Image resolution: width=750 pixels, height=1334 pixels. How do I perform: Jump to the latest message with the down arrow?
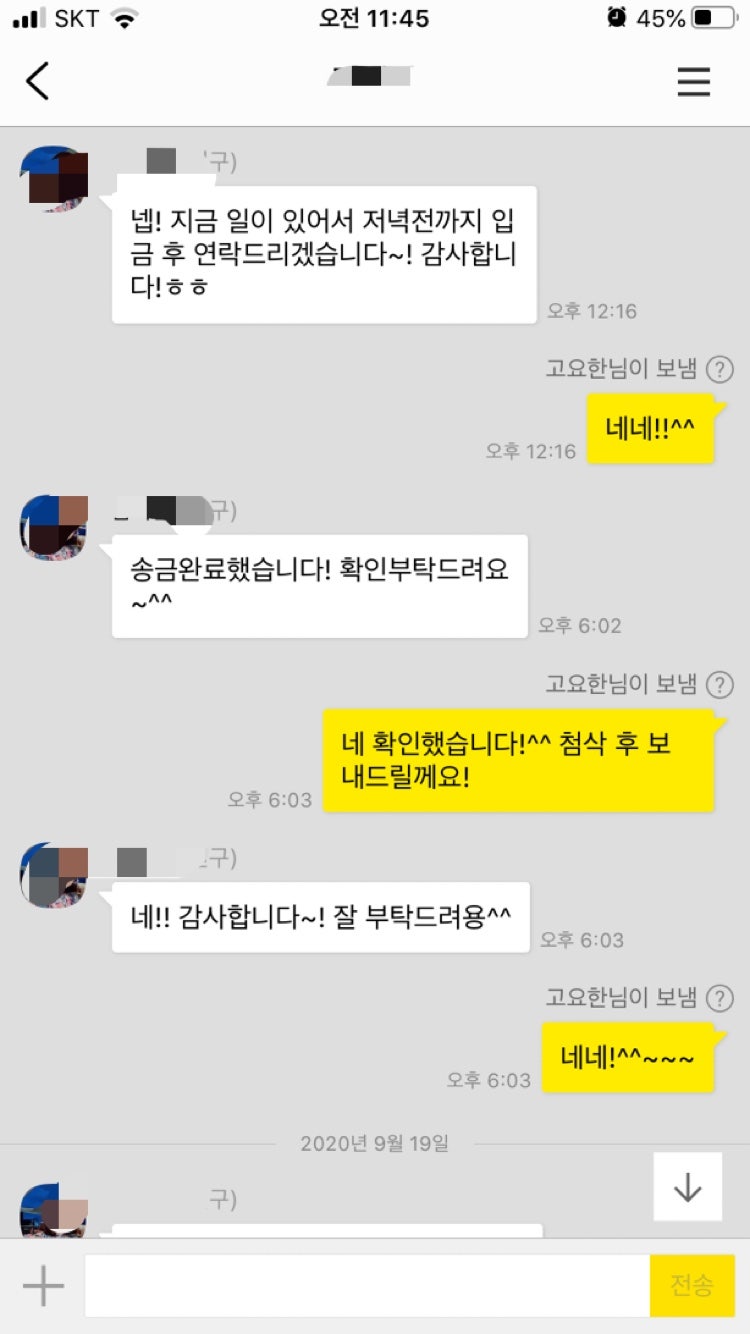pyautogui.click(x=688, y=1187)
